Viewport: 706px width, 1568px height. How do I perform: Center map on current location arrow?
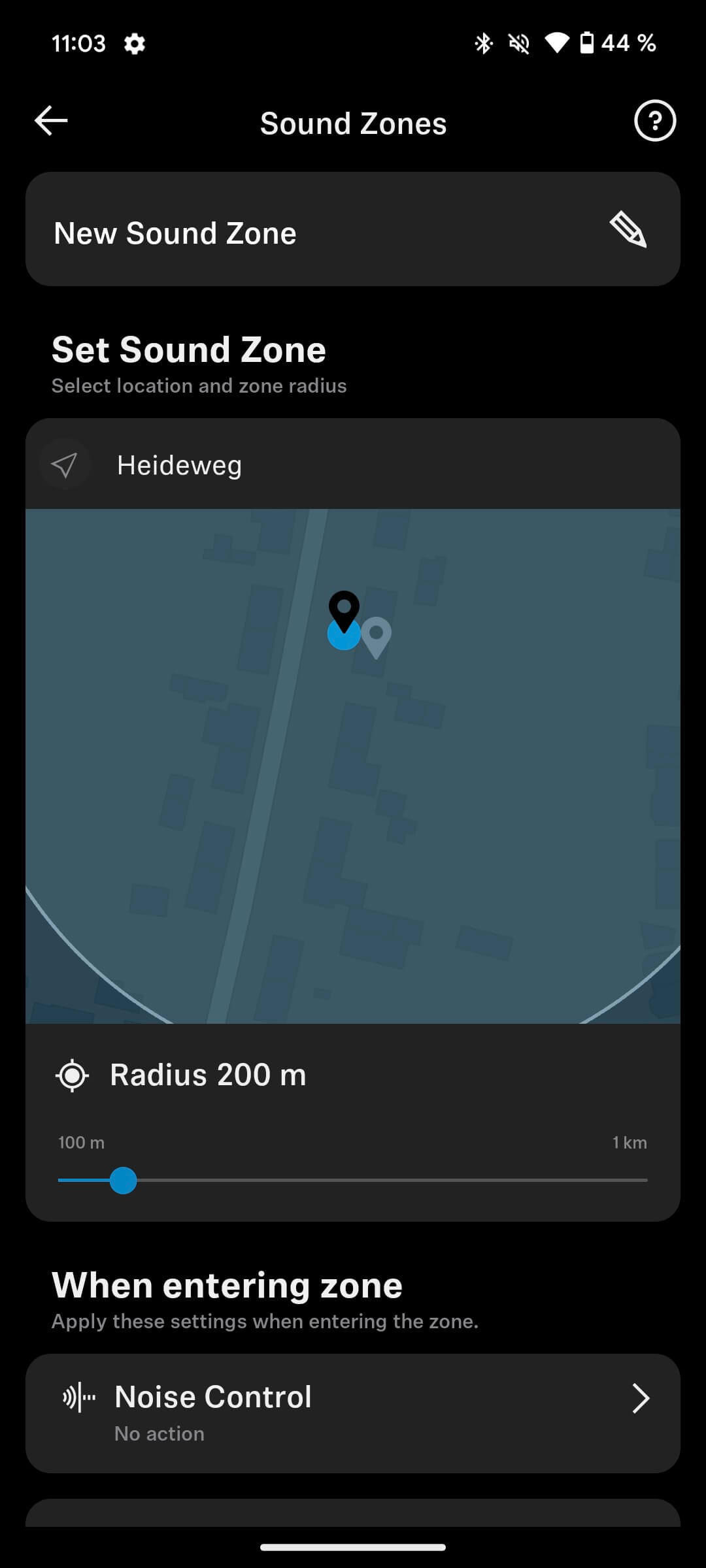point(64,465)
